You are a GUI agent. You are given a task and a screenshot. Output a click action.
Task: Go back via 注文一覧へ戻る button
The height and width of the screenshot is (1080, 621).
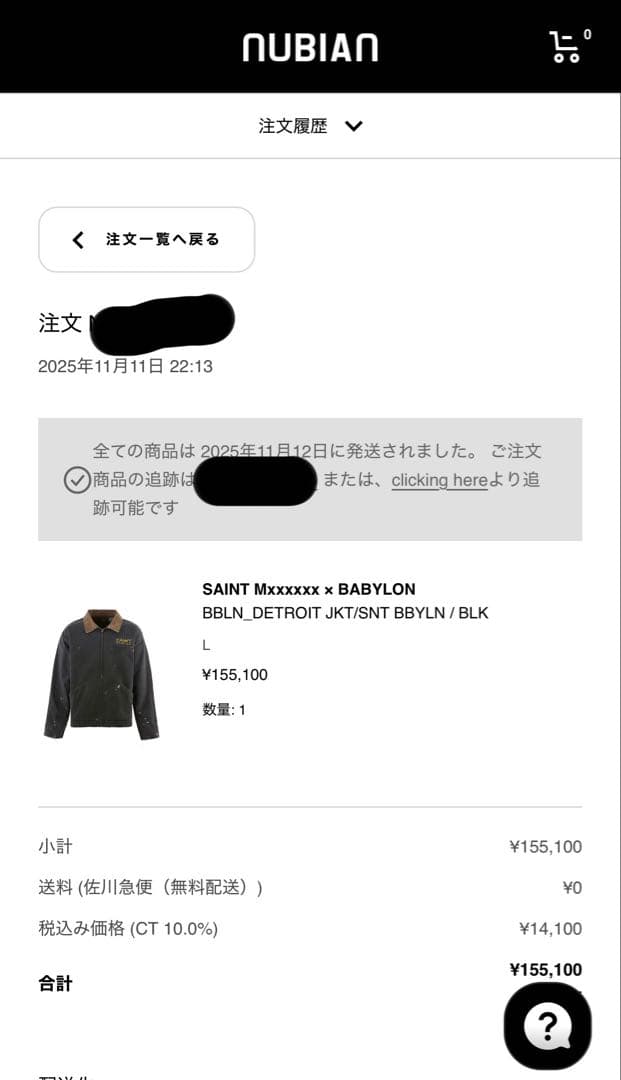pyautogui.click(x=147, y=240)
